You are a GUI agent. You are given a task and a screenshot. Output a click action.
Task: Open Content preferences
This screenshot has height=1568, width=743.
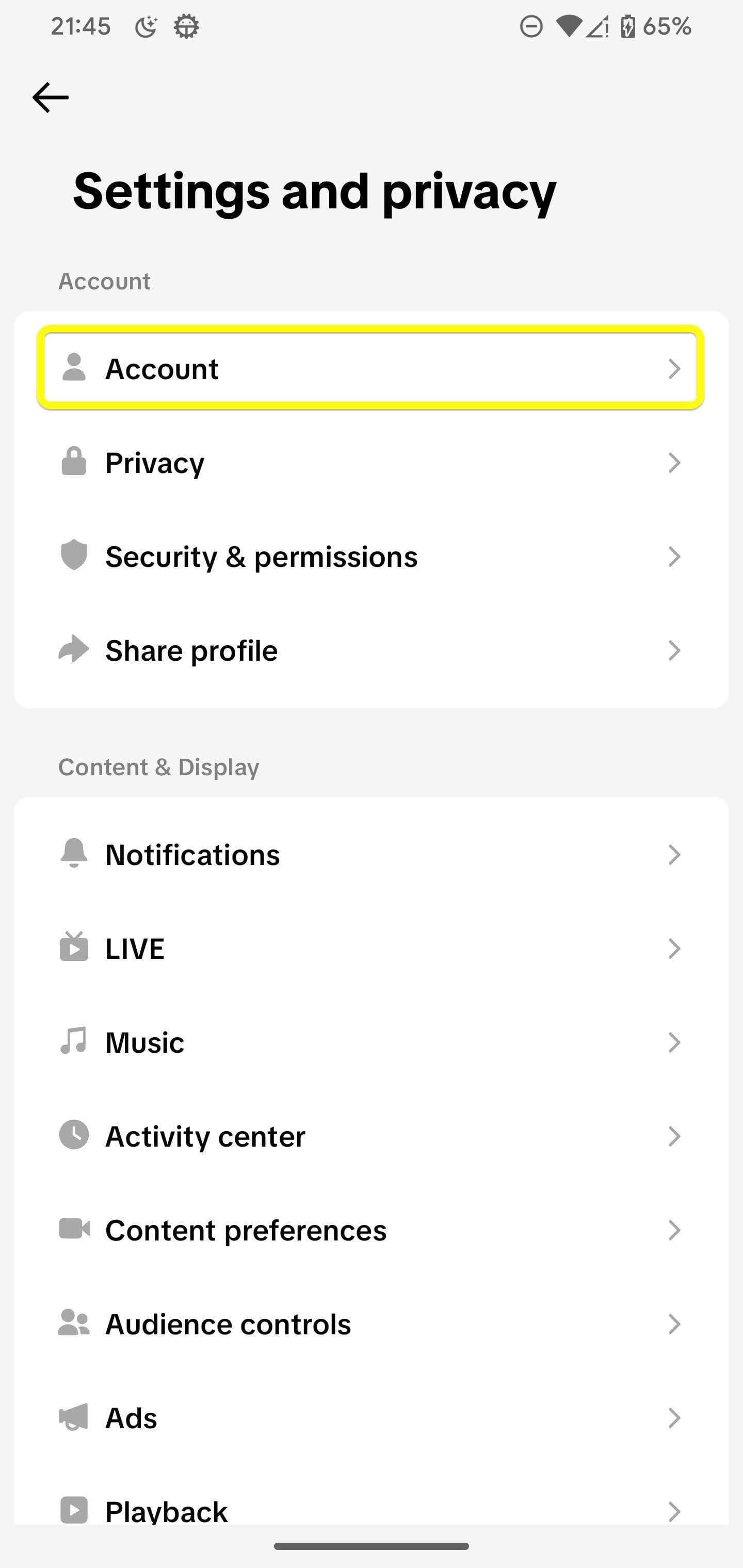coord(371,1230)
